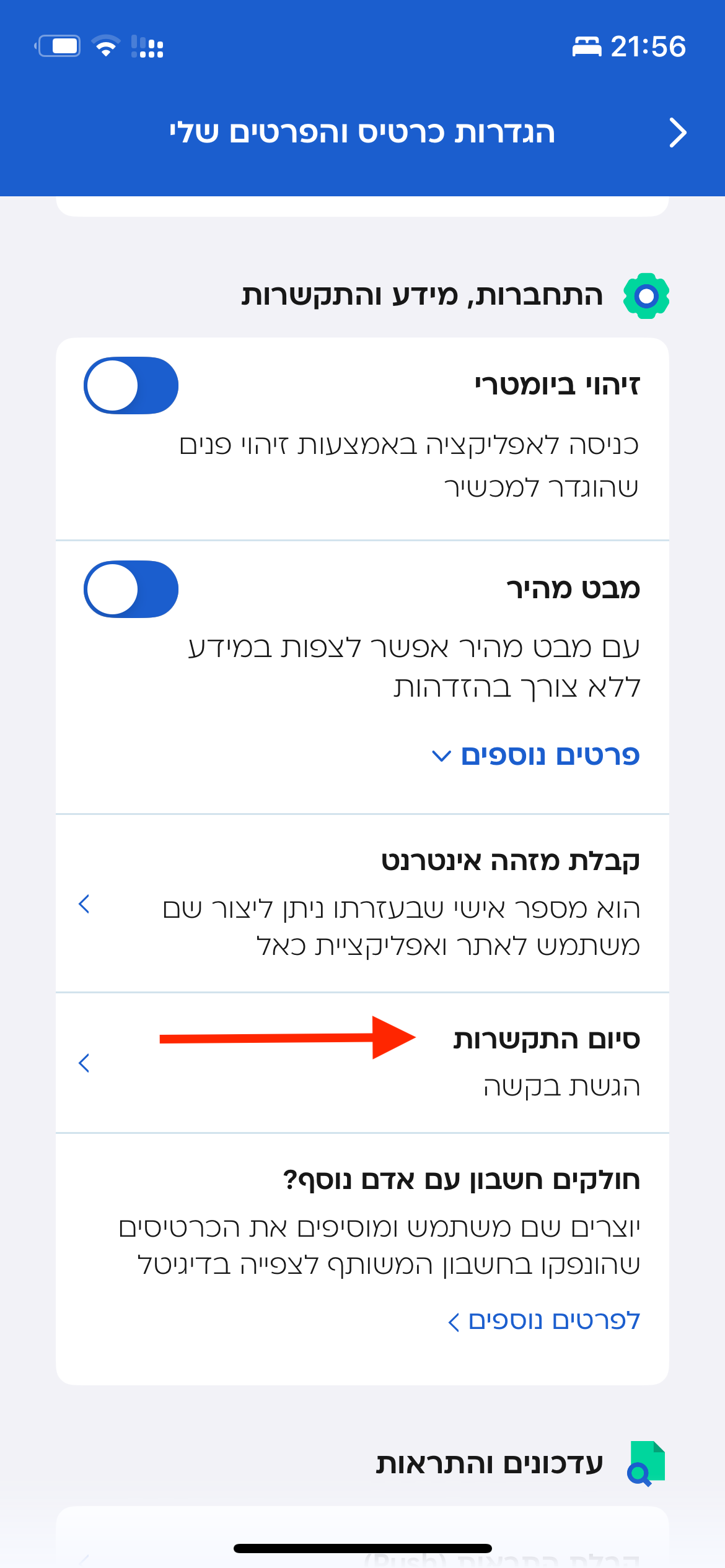Click the Wi-Fi icon in the status bar
Viewport: 725px width, 1568px height.
[x=104, y=46]
